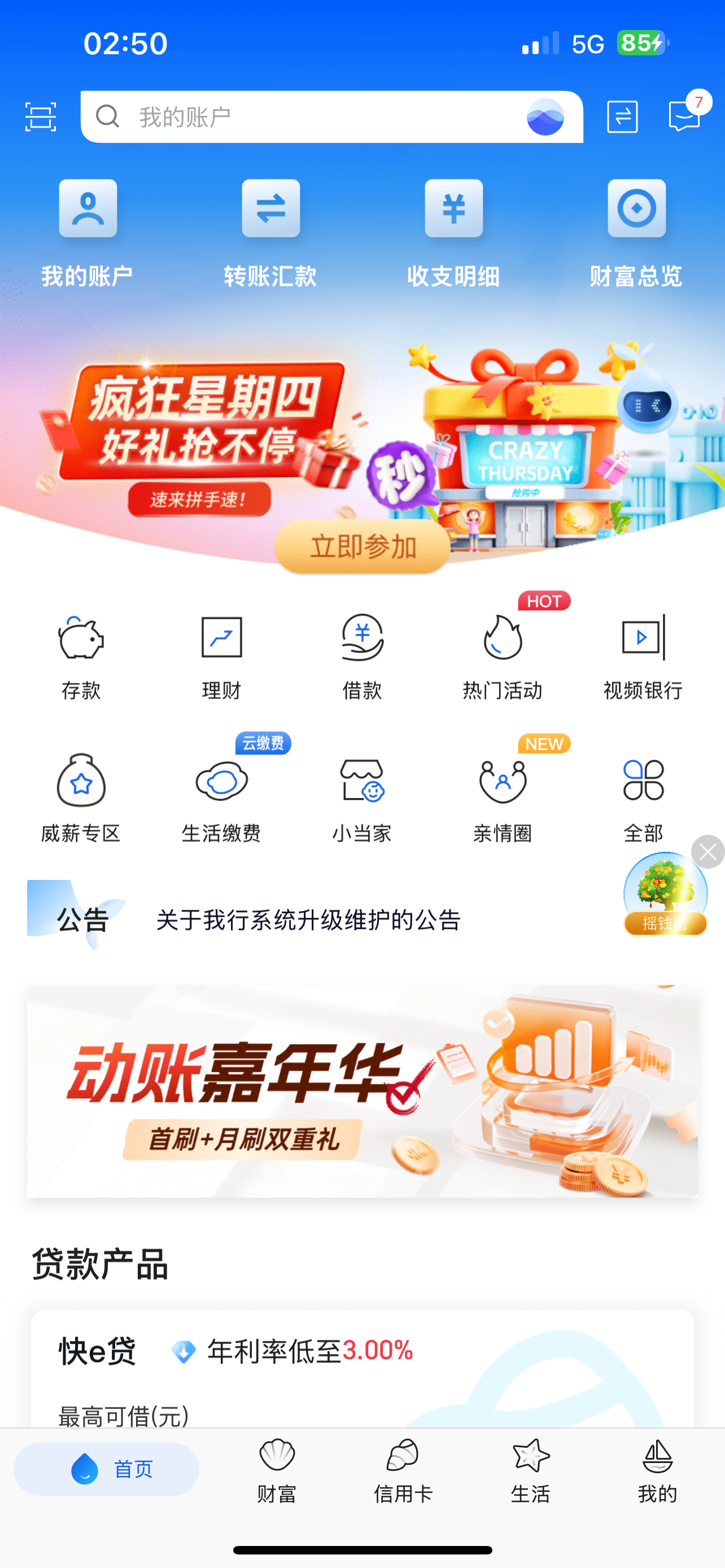The image size is (725, 1568).
Task: Open messages with 7 unread notifications
Action: pos(683,116)
